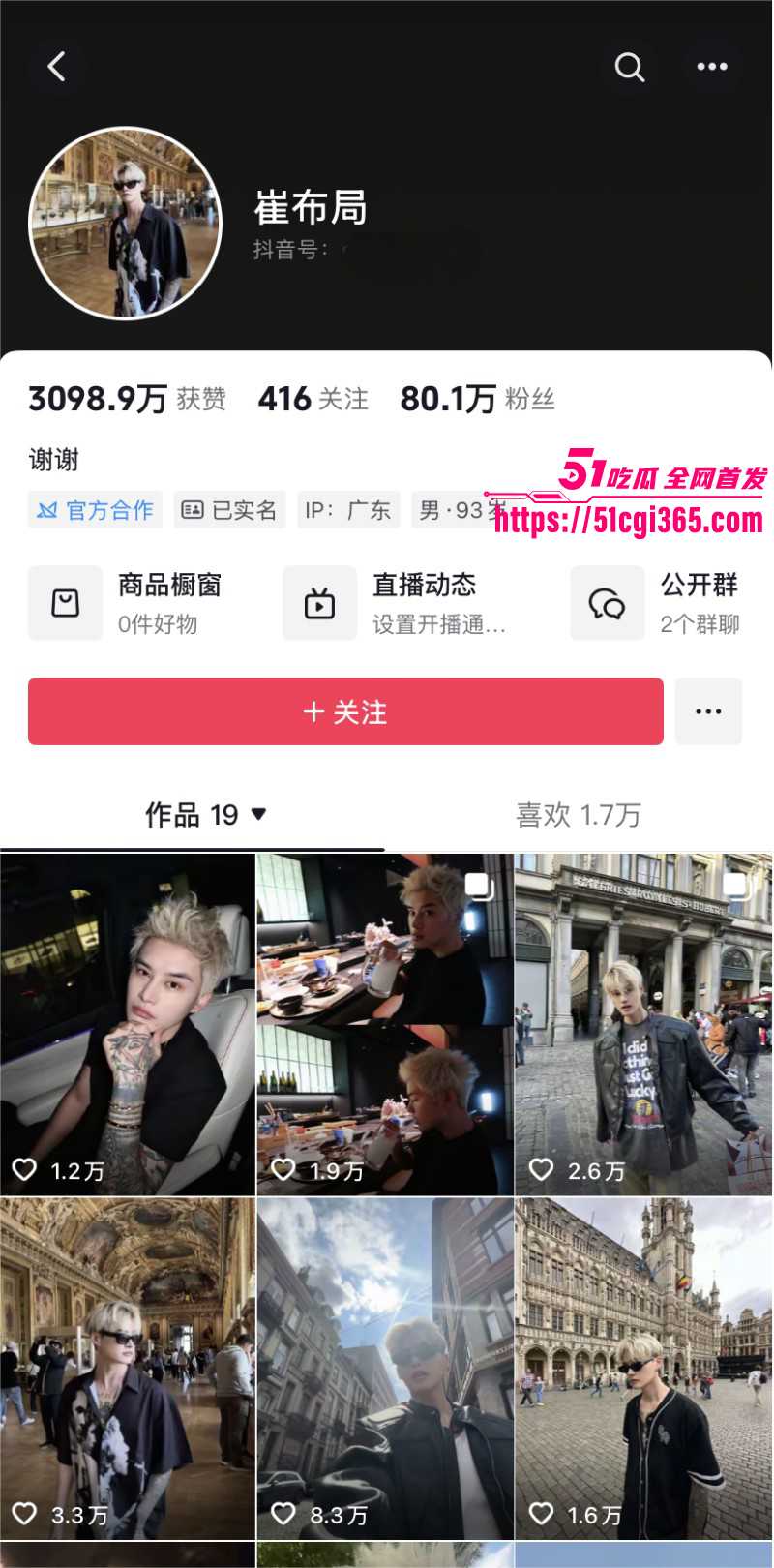Switch to the 喜欢 1.7万 tab
This screenshot has height=1568, width=774.
(x=578, y=815)
